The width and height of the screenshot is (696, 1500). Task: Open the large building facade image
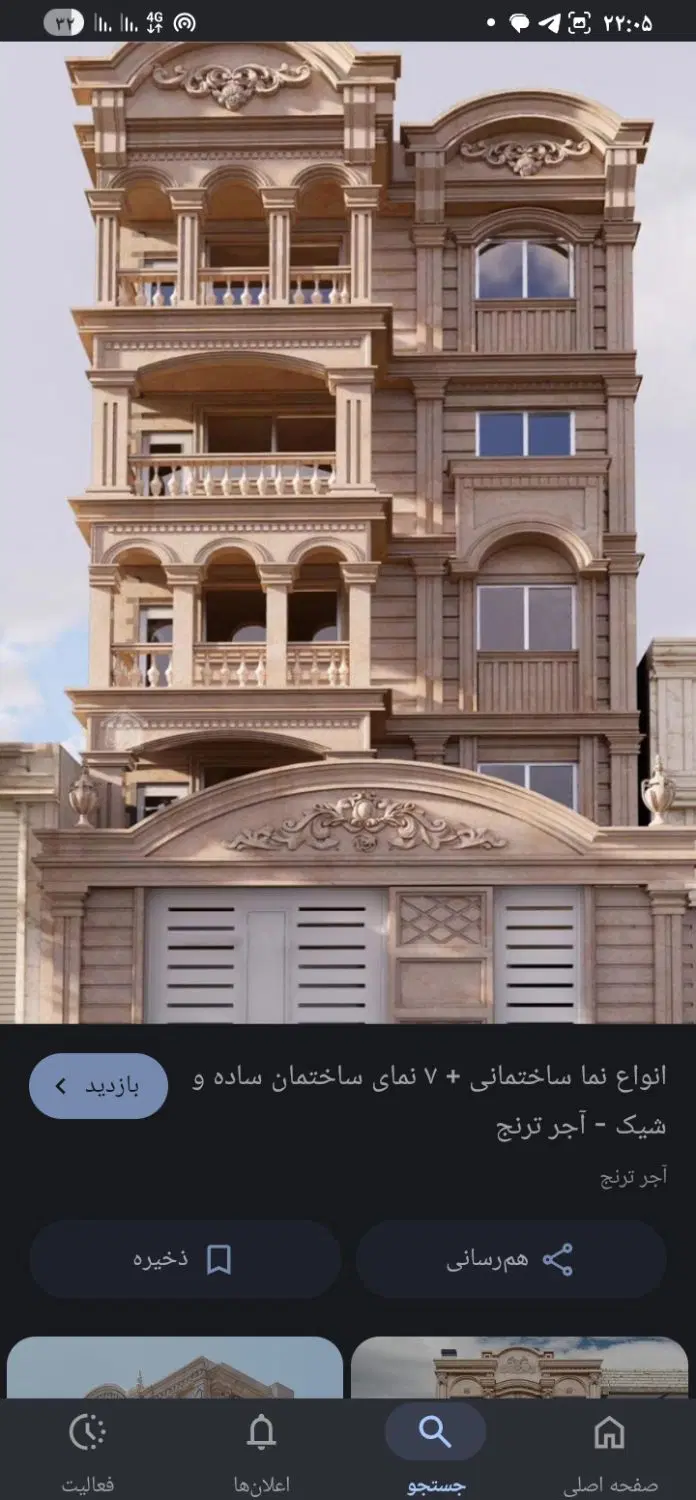click(x=348, y=532)
